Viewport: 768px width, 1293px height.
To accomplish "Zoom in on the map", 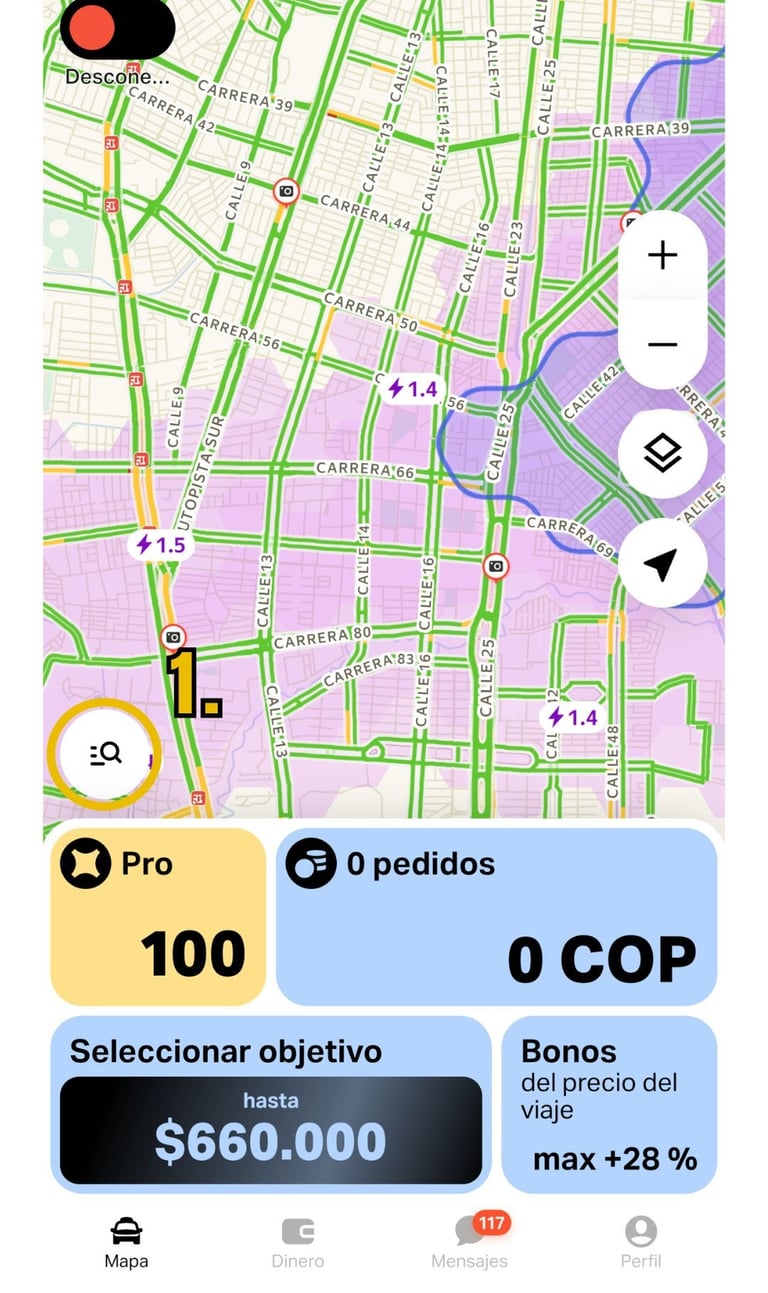I will tap(662, 256).
